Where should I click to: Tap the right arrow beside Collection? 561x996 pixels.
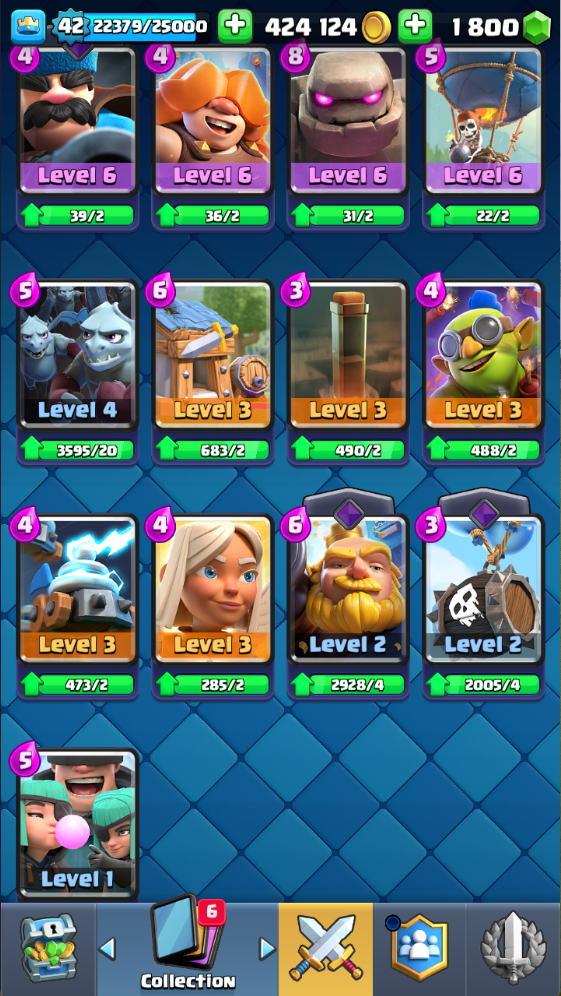(x=267, y=949)
